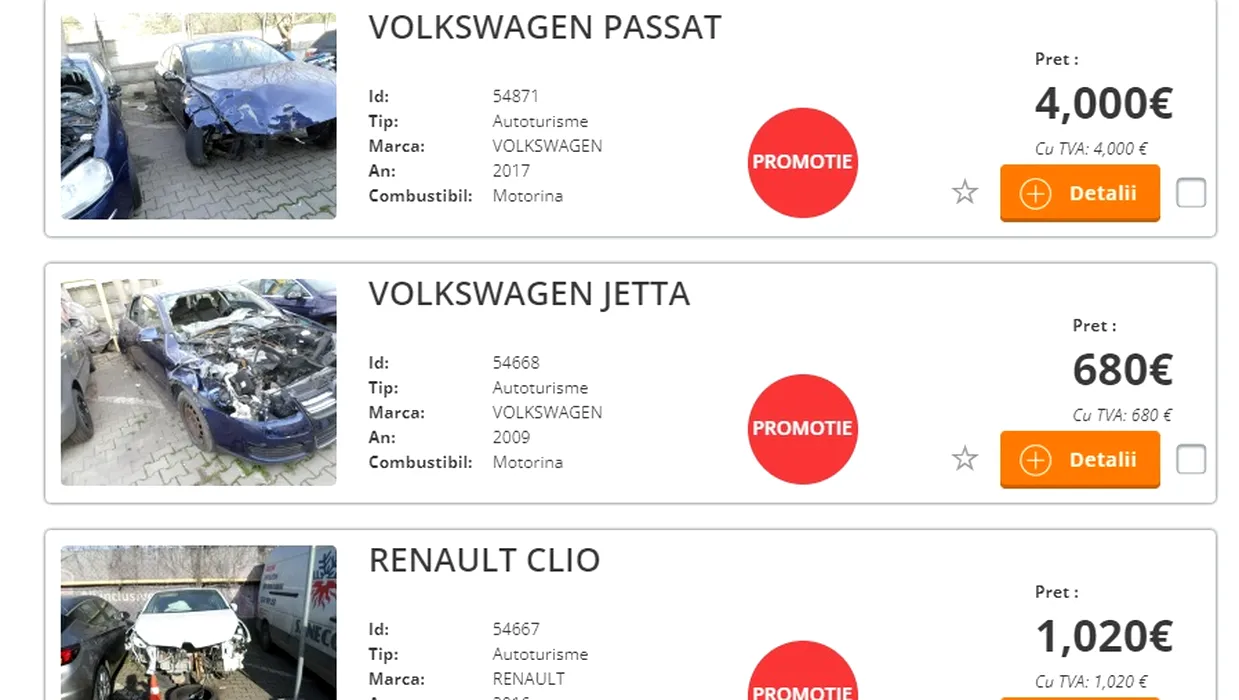Open the Volkswagen Passat photo

(x=198, y=116)
